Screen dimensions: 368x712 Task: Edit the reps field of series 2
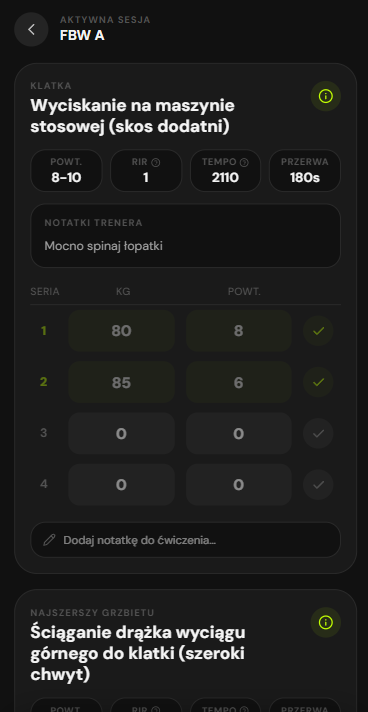[x=239, y=382]
